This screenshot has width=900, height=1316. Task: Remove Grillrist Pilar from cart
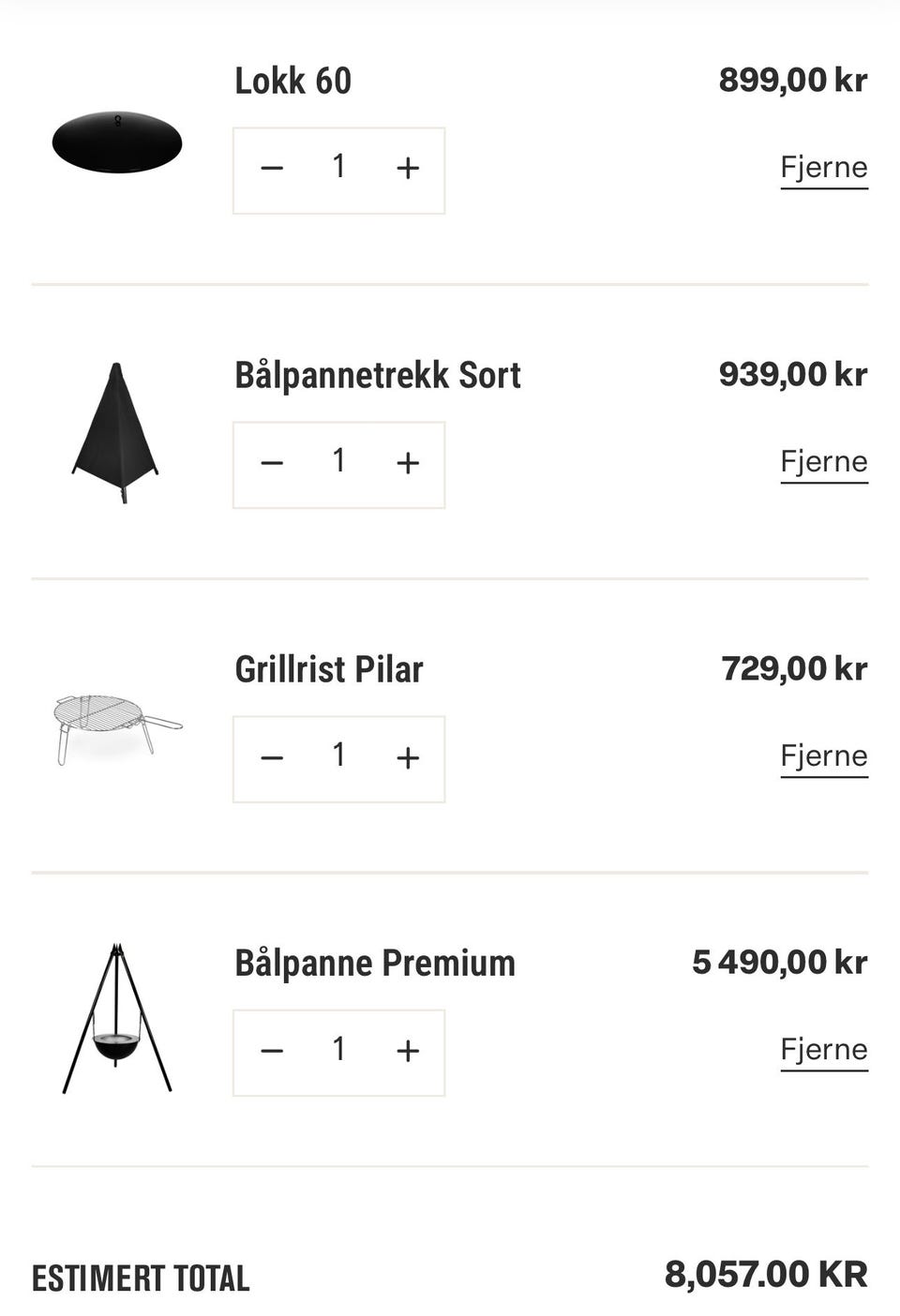coord(824,755)
